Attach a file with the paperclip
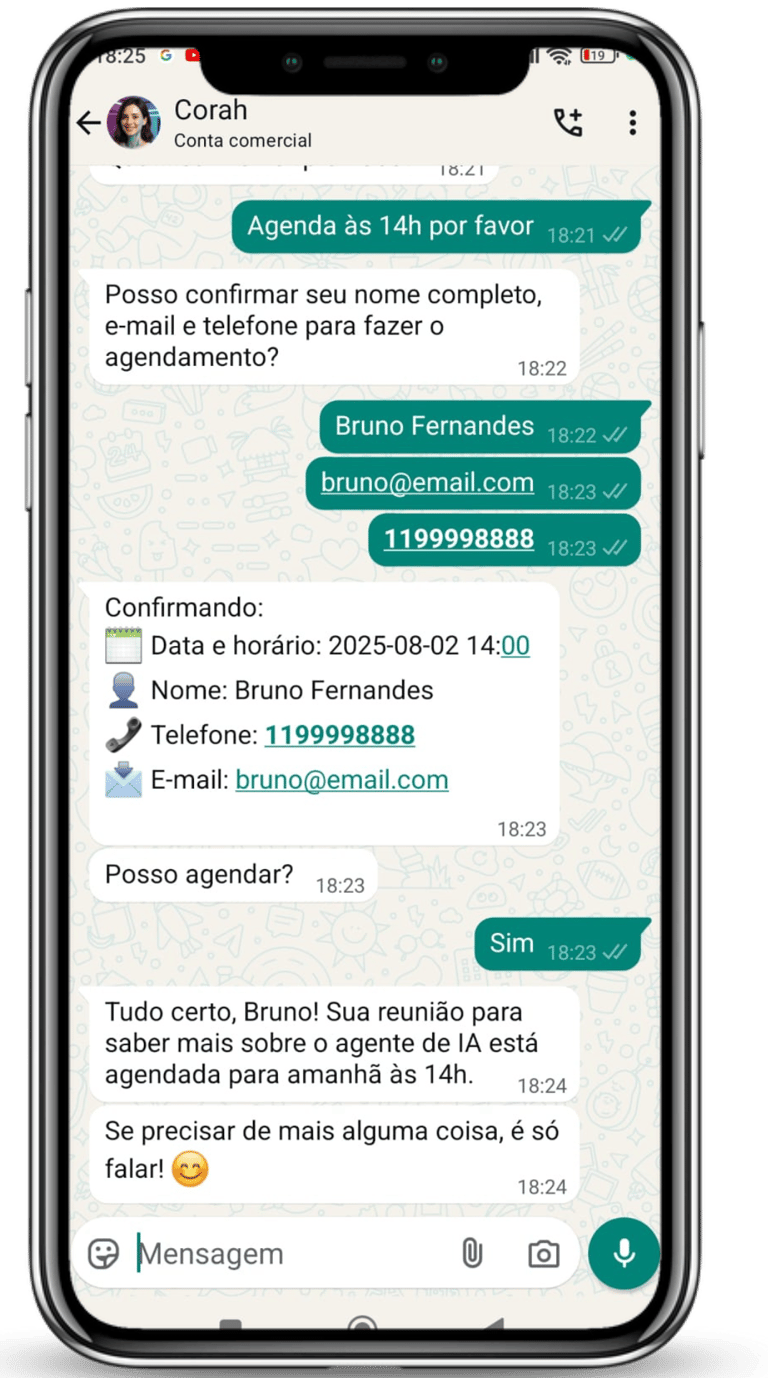Viewport: 768px width, 1378px height. [472, 1253]
